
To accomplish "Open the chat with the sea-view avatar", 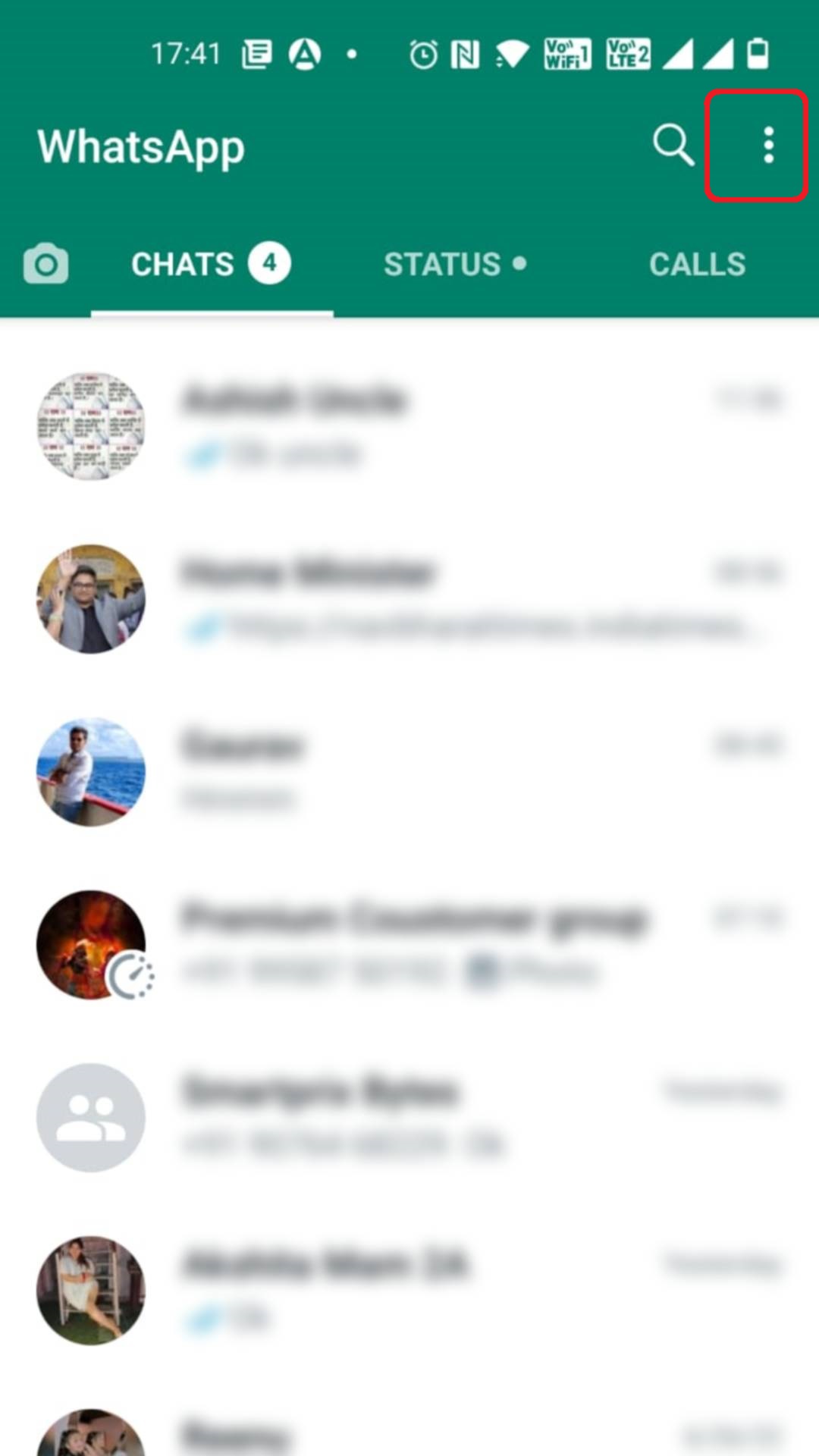I will (409, 772).
